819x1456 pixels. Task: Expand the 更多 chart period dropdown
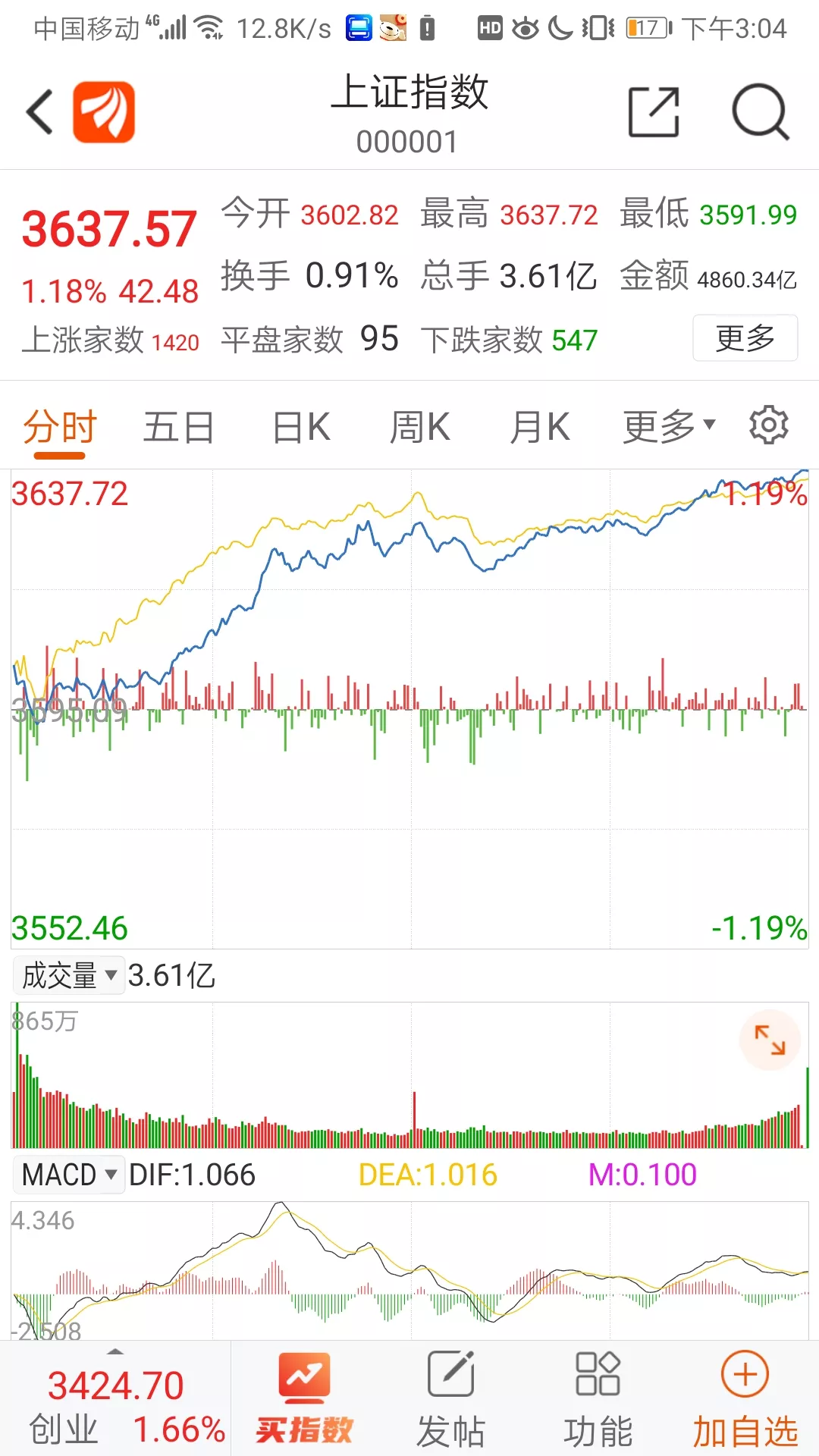coord(669,427)
